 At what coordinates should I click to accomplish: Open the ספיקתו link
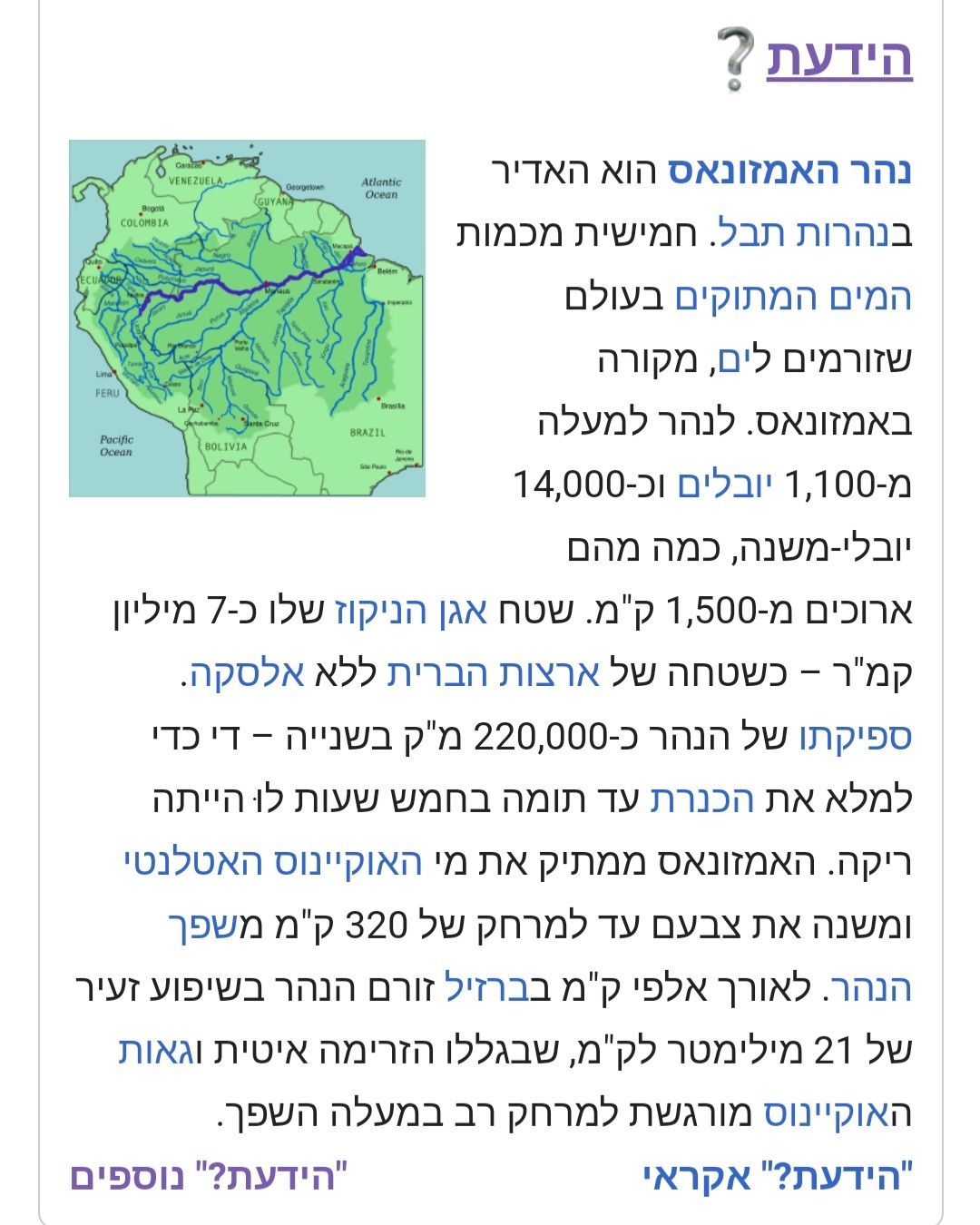(x=855, y=736)
